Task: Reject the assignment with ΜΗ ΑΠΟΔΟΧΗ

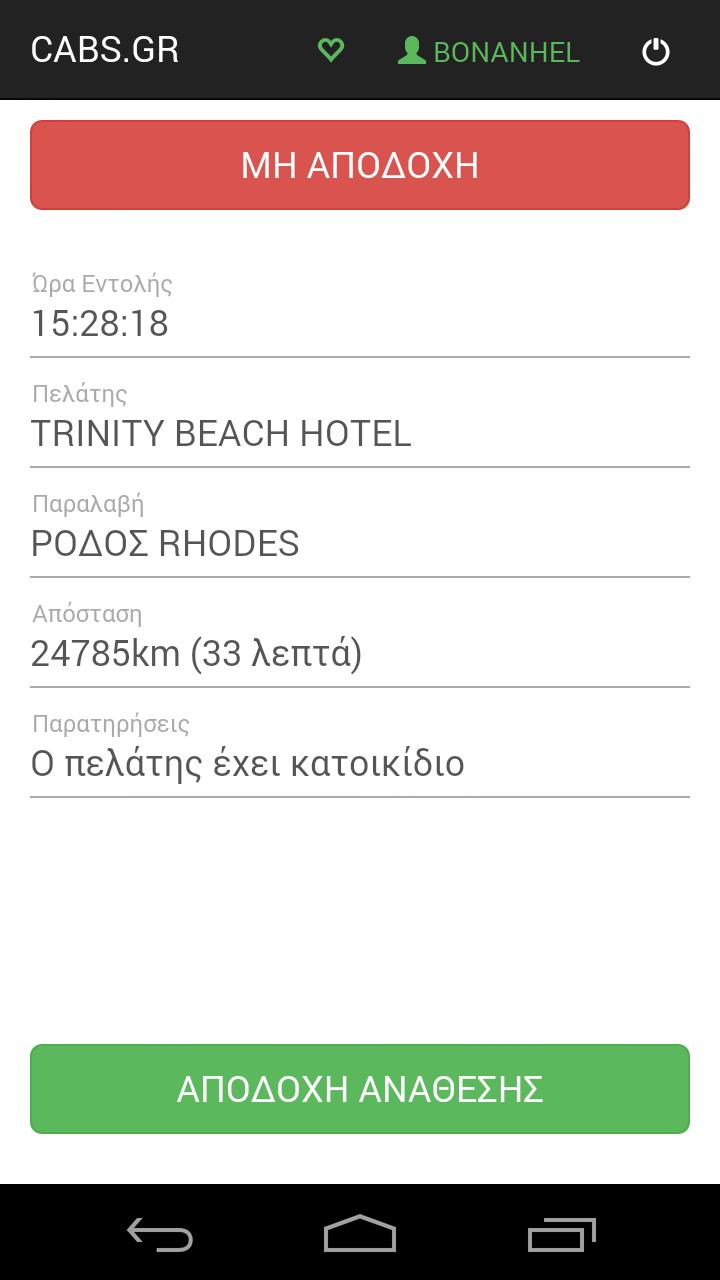Action: (360, 165)
